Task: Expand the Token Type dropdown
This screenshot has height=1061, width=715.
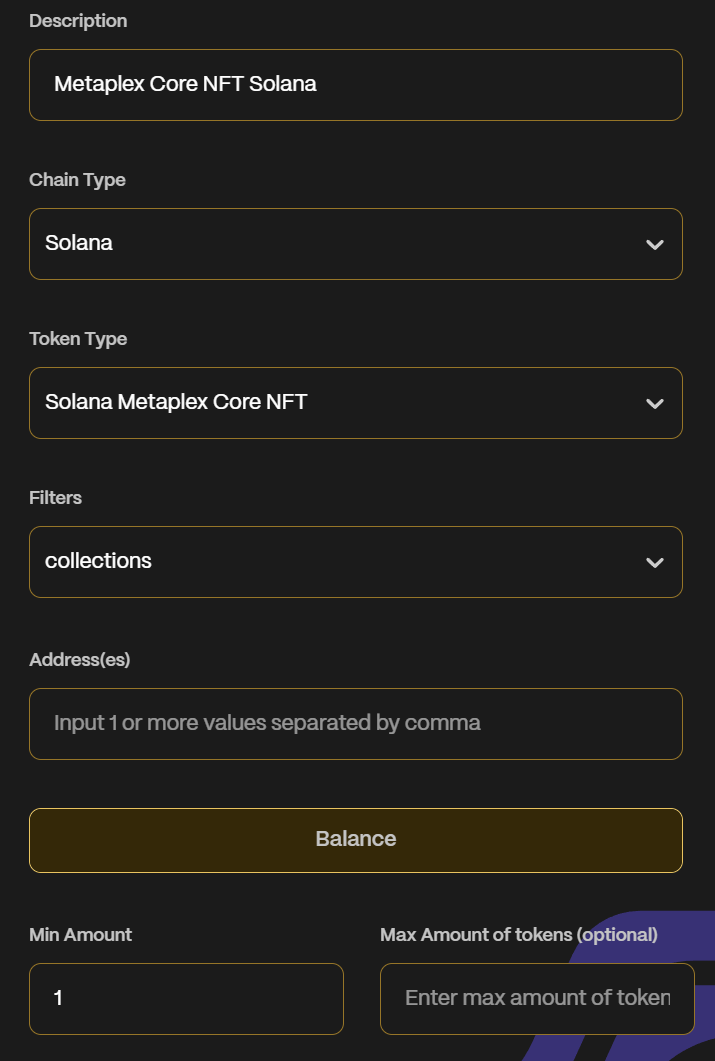Action: pos(356,403)
